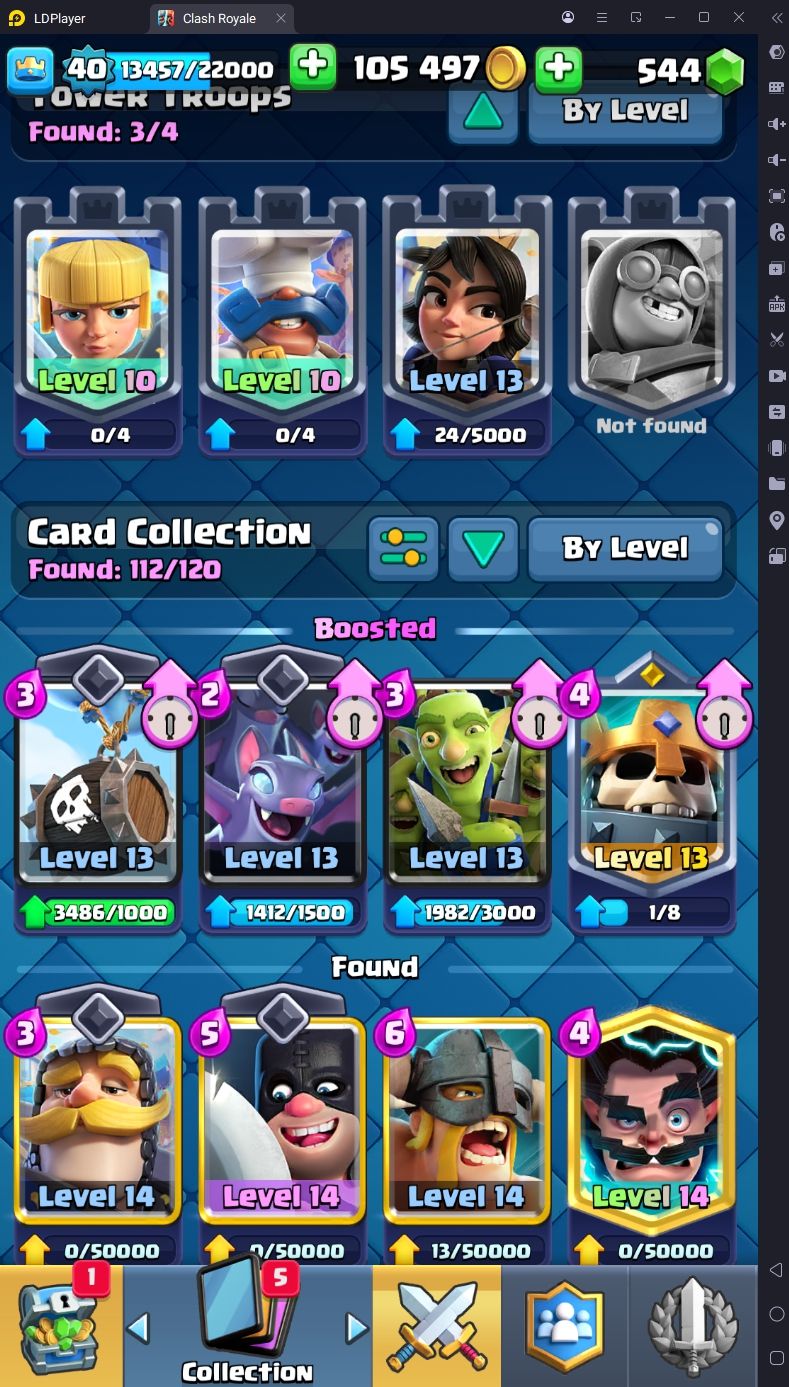Open the King level crown icon
789x1387 pixels.
tap(31, 69)
